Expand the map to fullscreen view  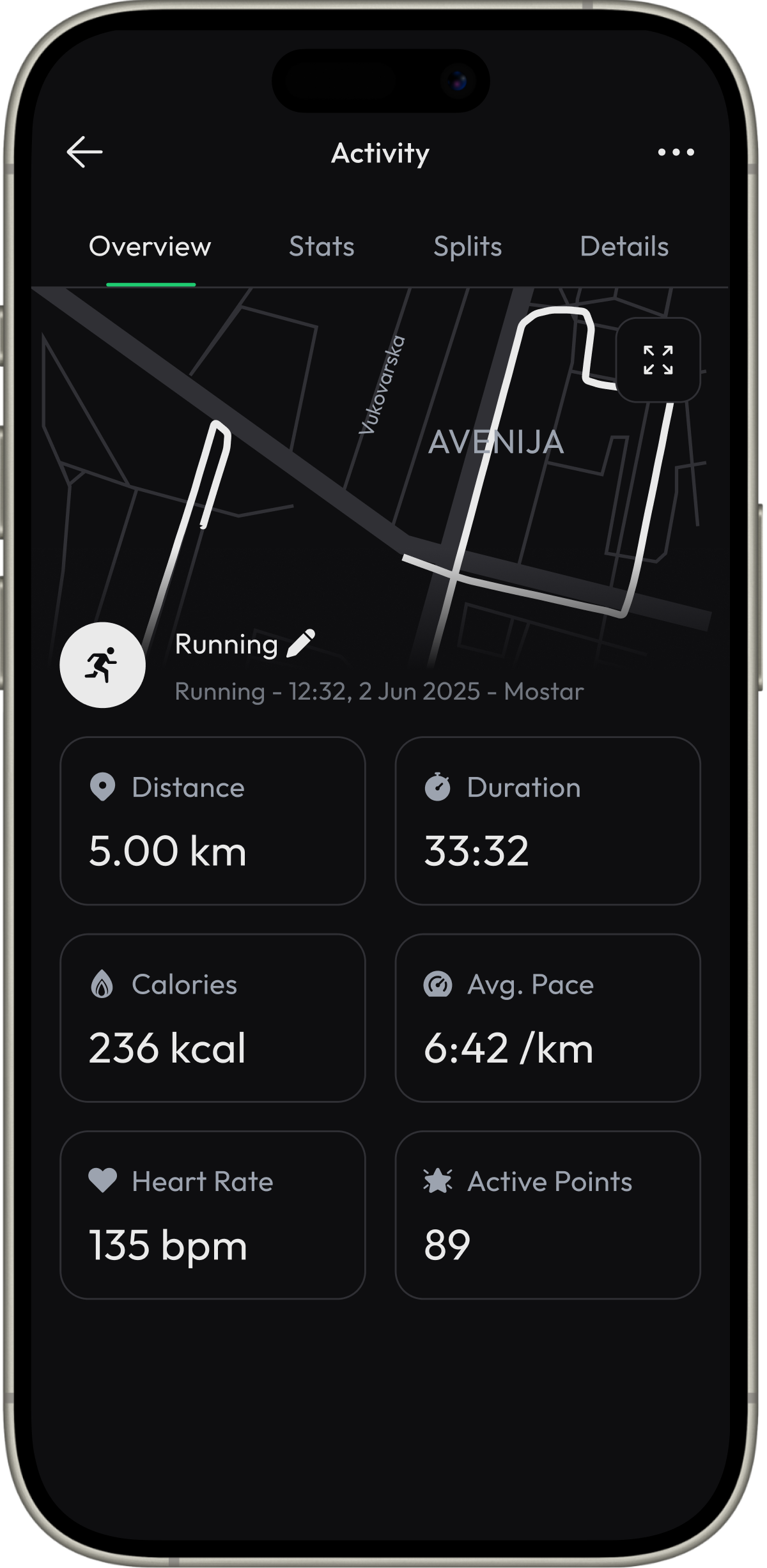point(658,361)
